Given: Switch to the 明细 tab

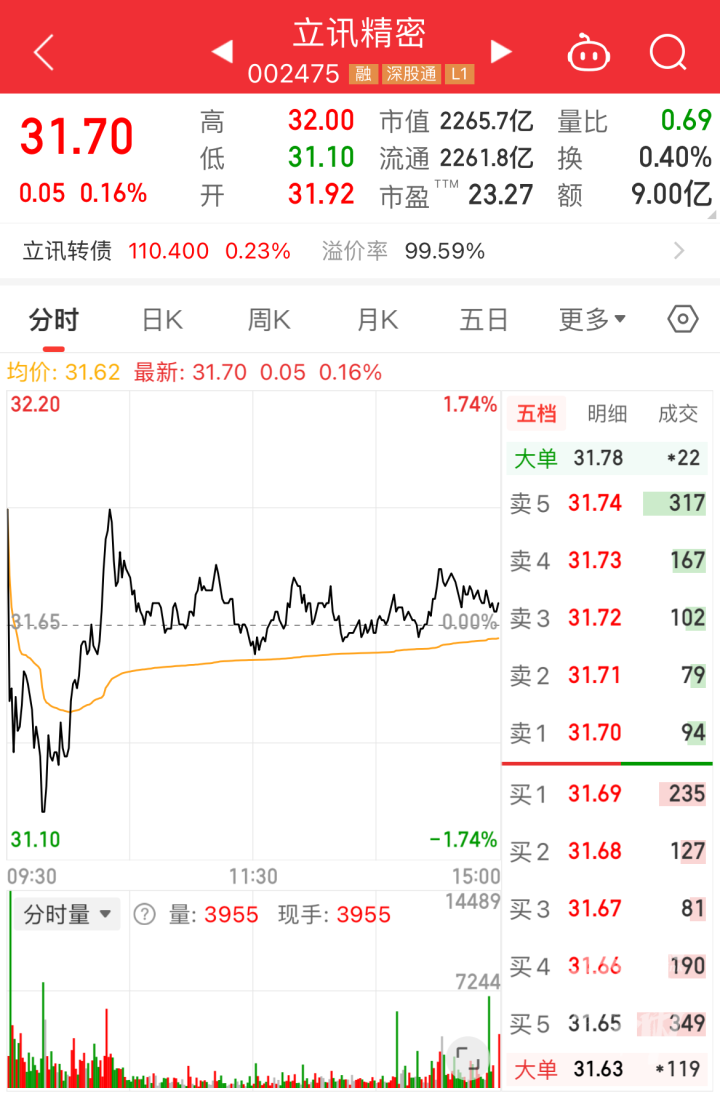Looking at the screenshot, I should click(x=607, y=414).
